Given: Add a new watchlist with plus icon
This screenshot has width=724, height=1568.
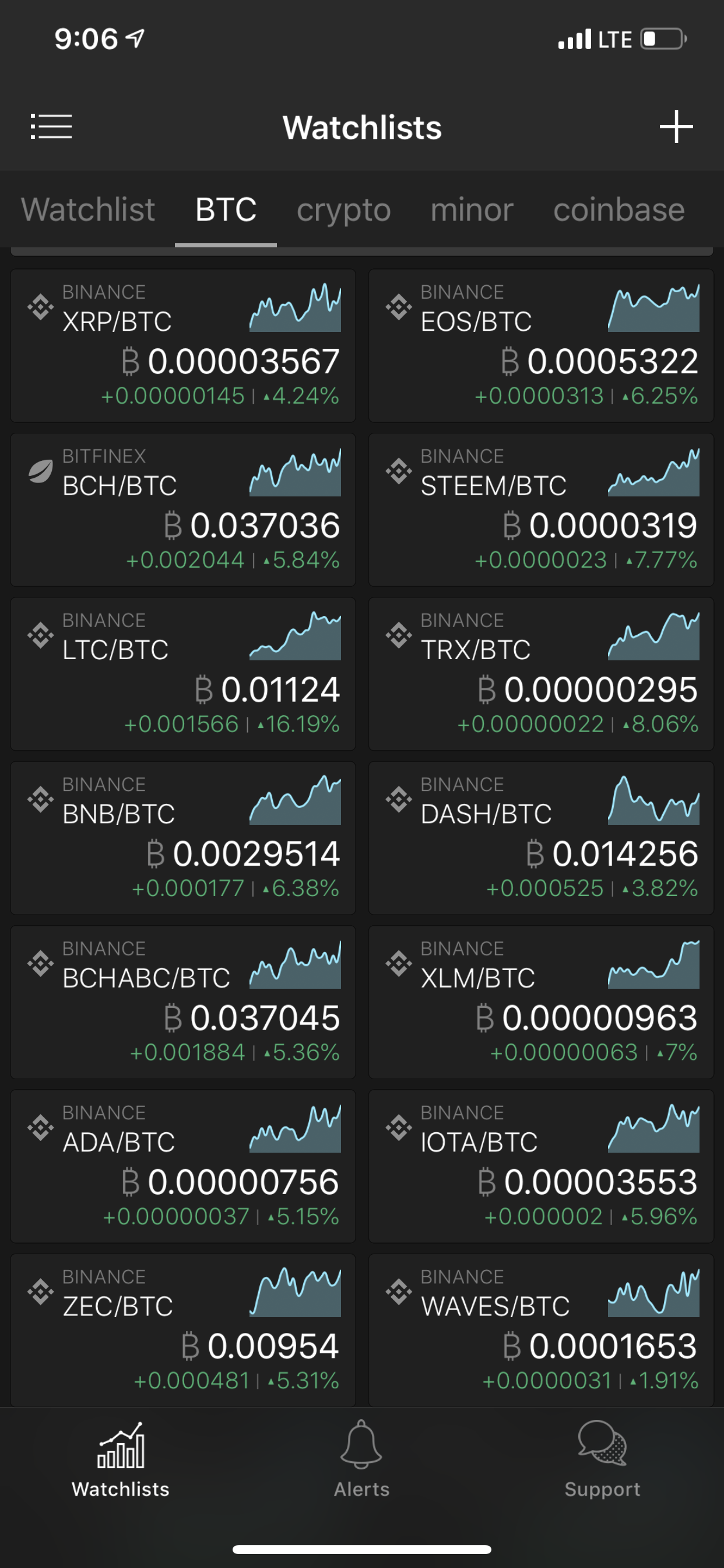Looking at the screenshot, I should (676, 127).
